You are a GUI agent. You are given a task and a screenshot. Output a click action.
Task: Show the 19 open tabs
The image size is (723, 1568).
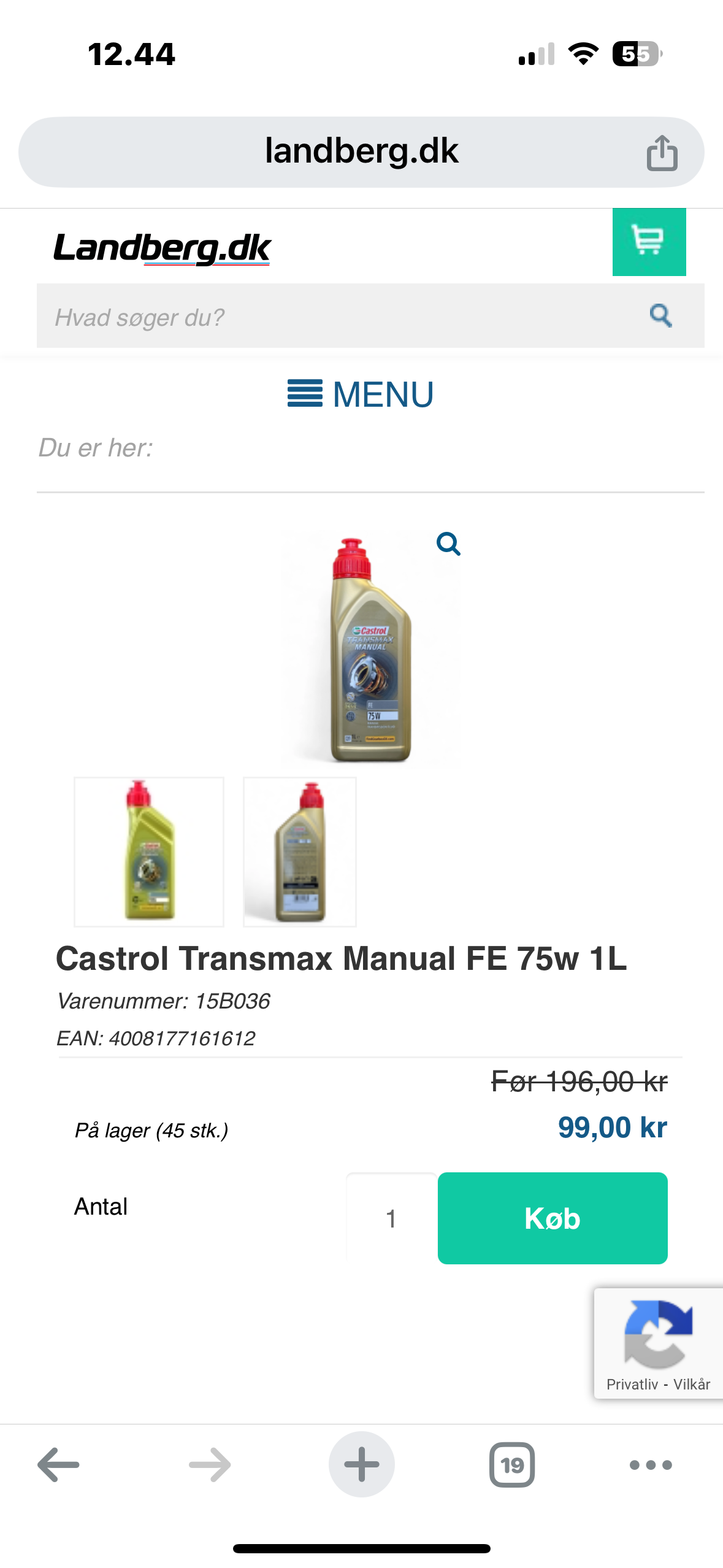(x=511, y=1465)
